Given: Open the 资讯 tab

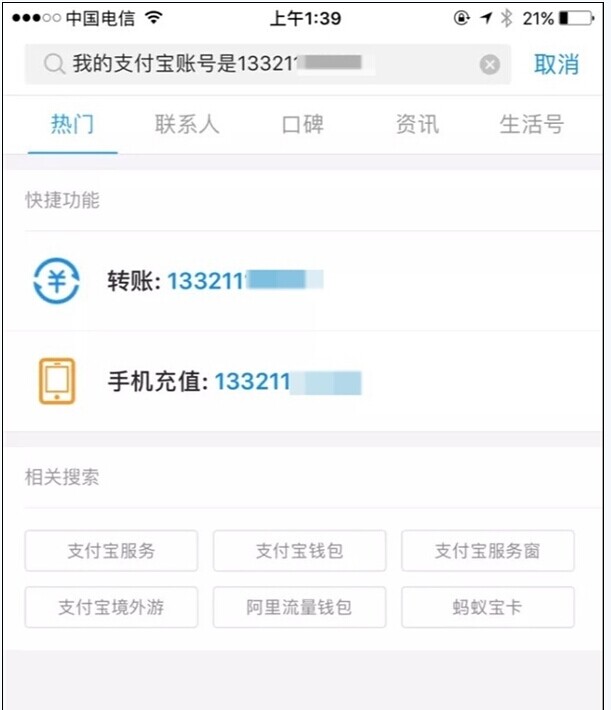Looking at the screenshot, I should [417, 125].
